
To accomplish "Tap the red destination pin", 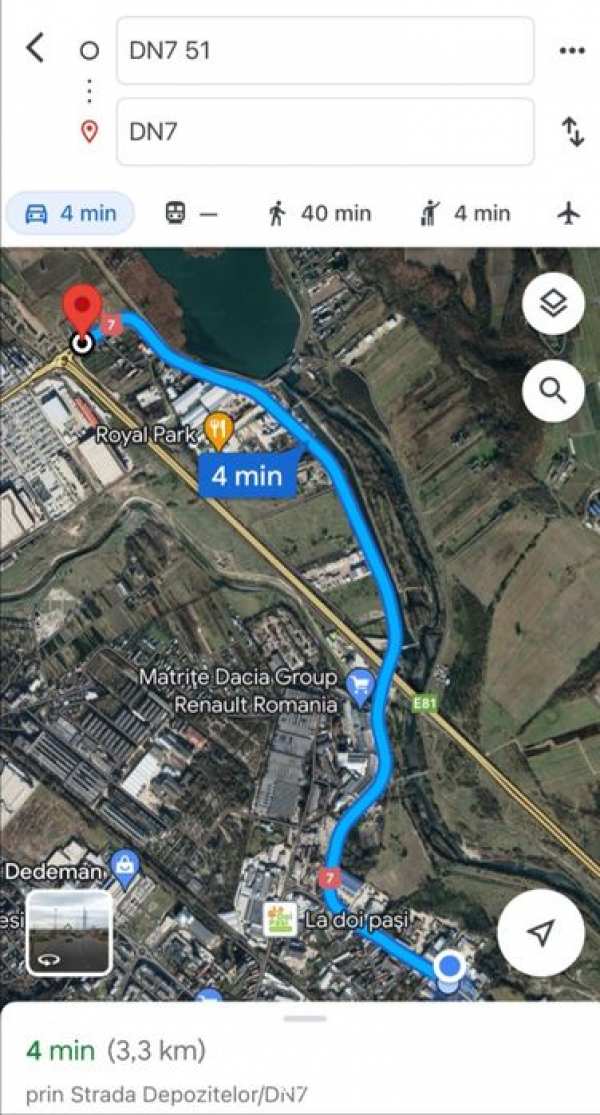I will (x=82, y=310).
